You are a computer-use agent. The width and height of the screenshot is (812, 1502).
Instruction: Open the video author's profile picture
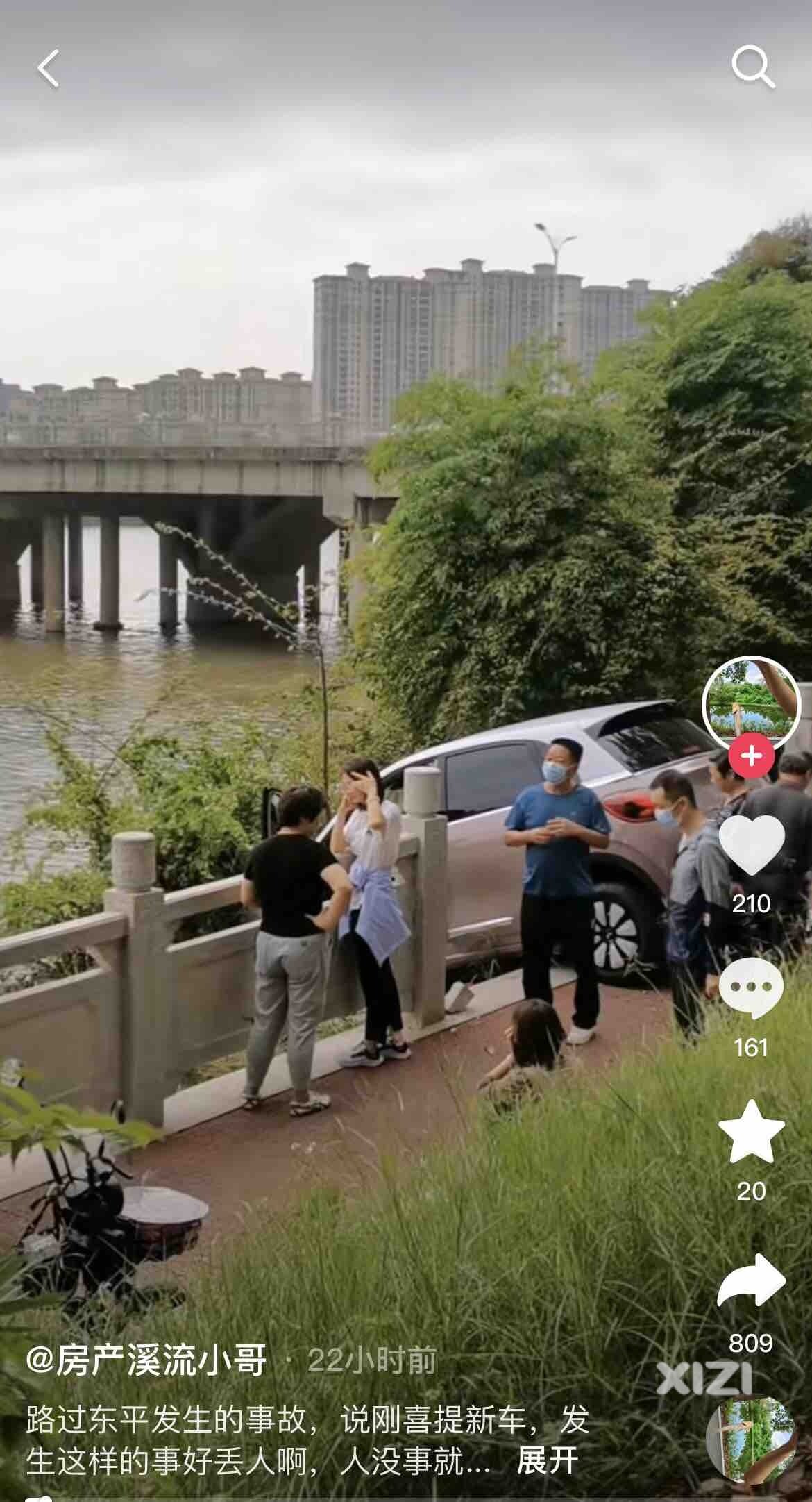point(751,703)
